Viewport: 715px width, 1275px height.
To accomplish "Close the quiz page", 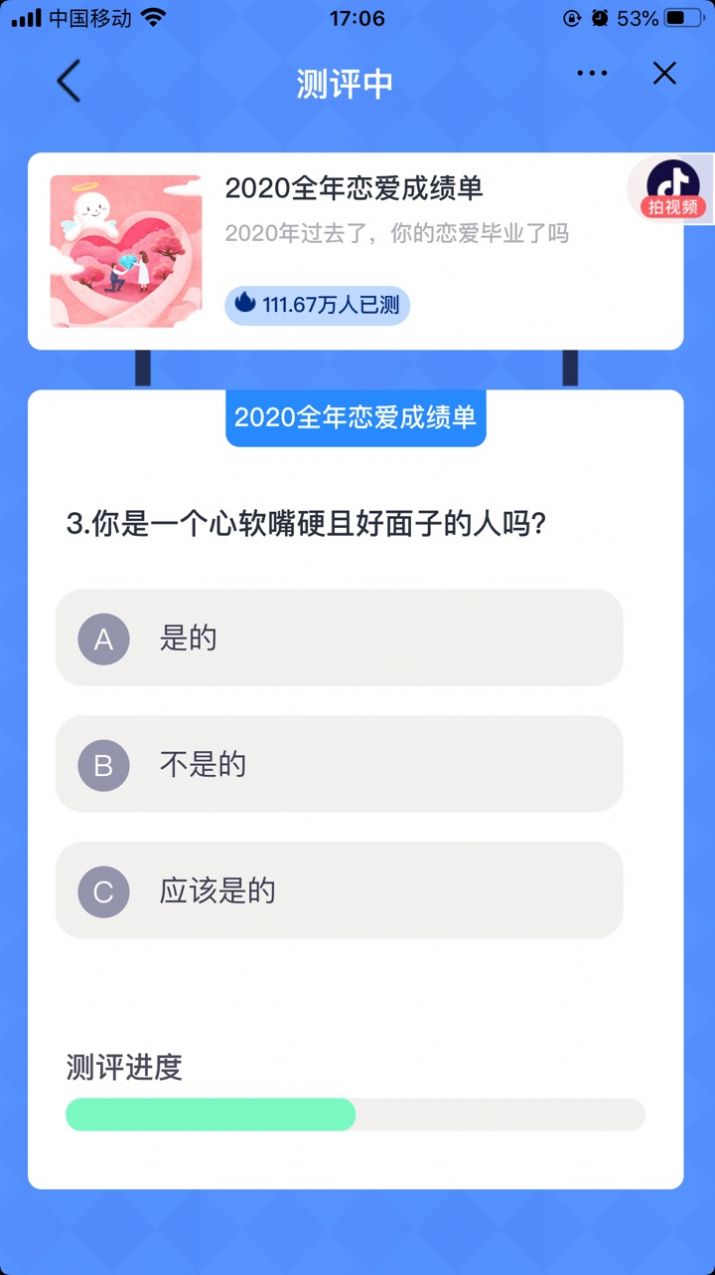I will pyautogui.click(x=664, y=74).
